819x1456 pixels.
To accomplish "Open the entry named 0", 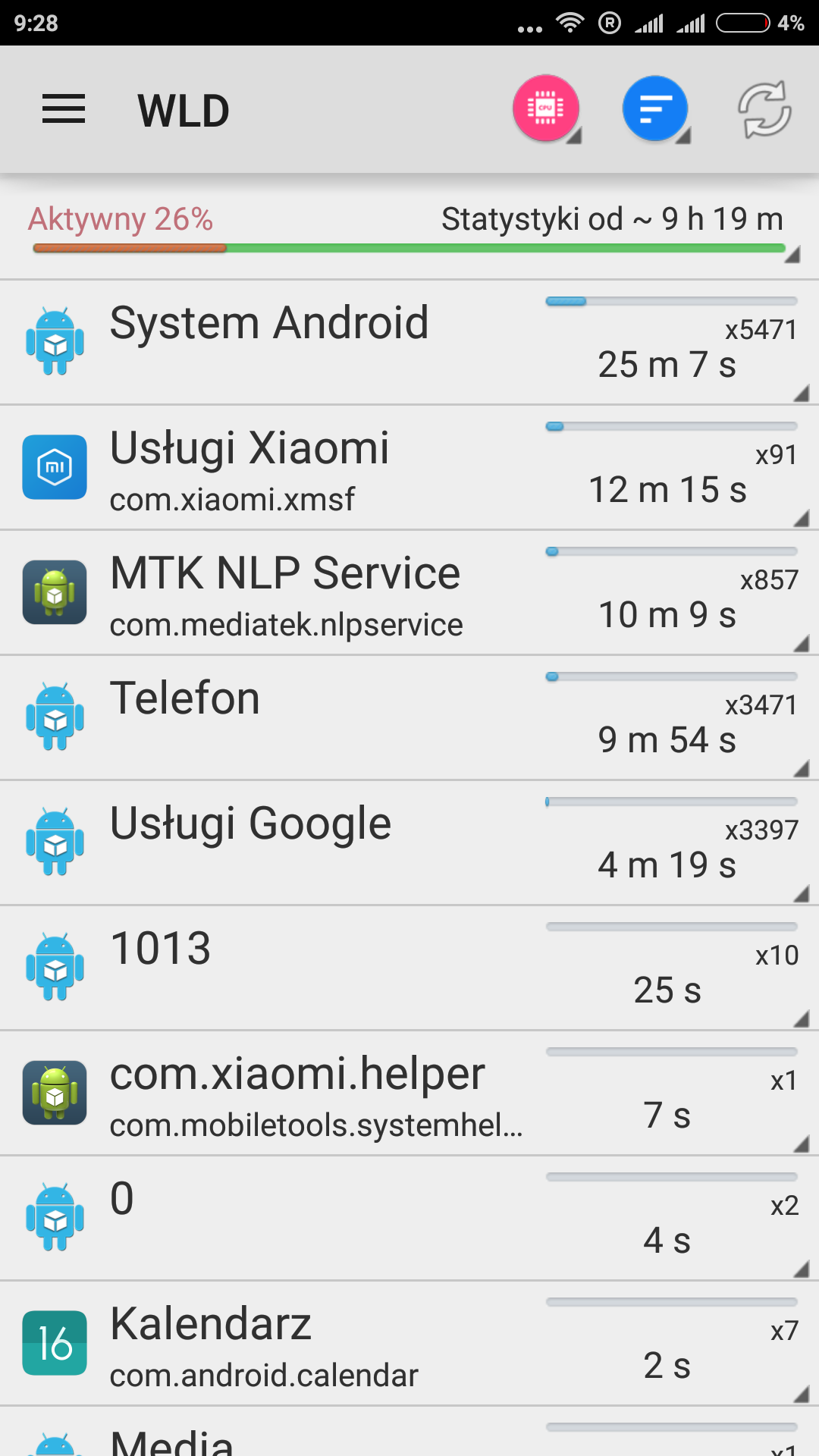I will [x=409, y=1218].
